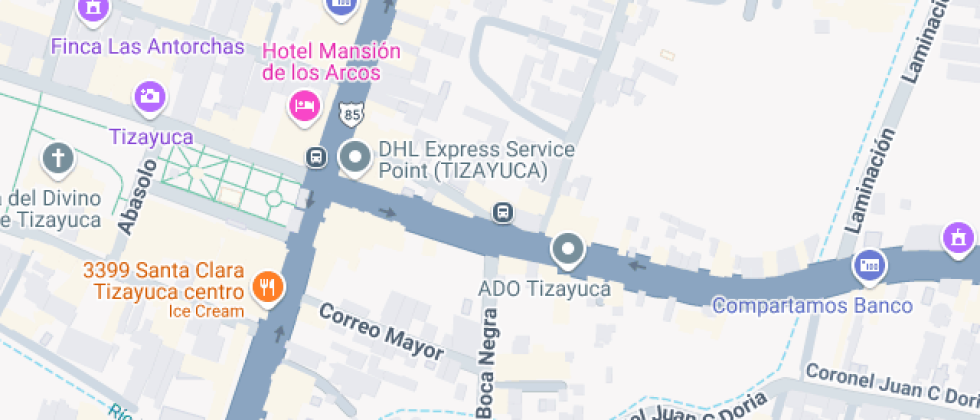
Task: Tap the ADO Tizayuca location pin
Action: coord(567,248)
